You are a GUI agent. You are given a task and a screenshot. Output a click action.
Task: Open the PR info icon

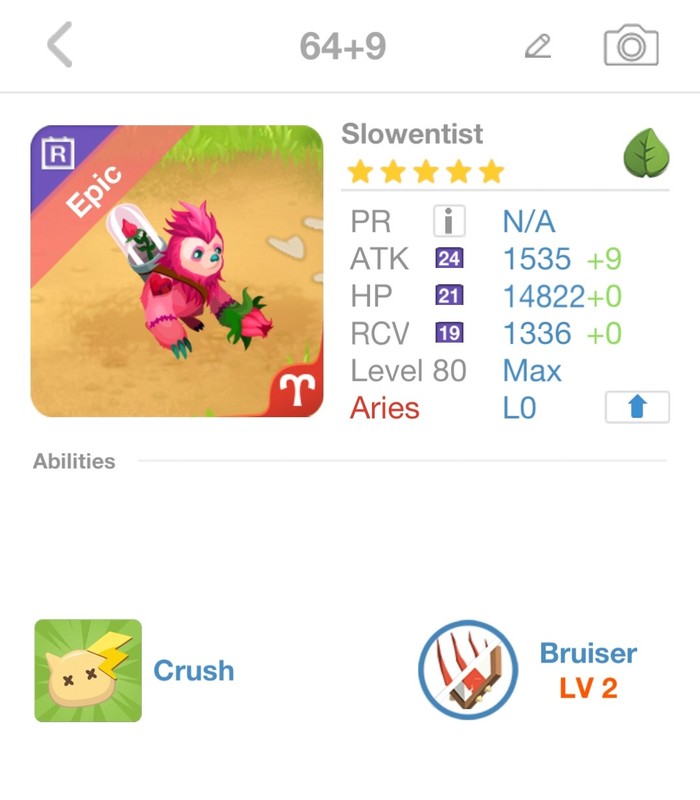449,221
